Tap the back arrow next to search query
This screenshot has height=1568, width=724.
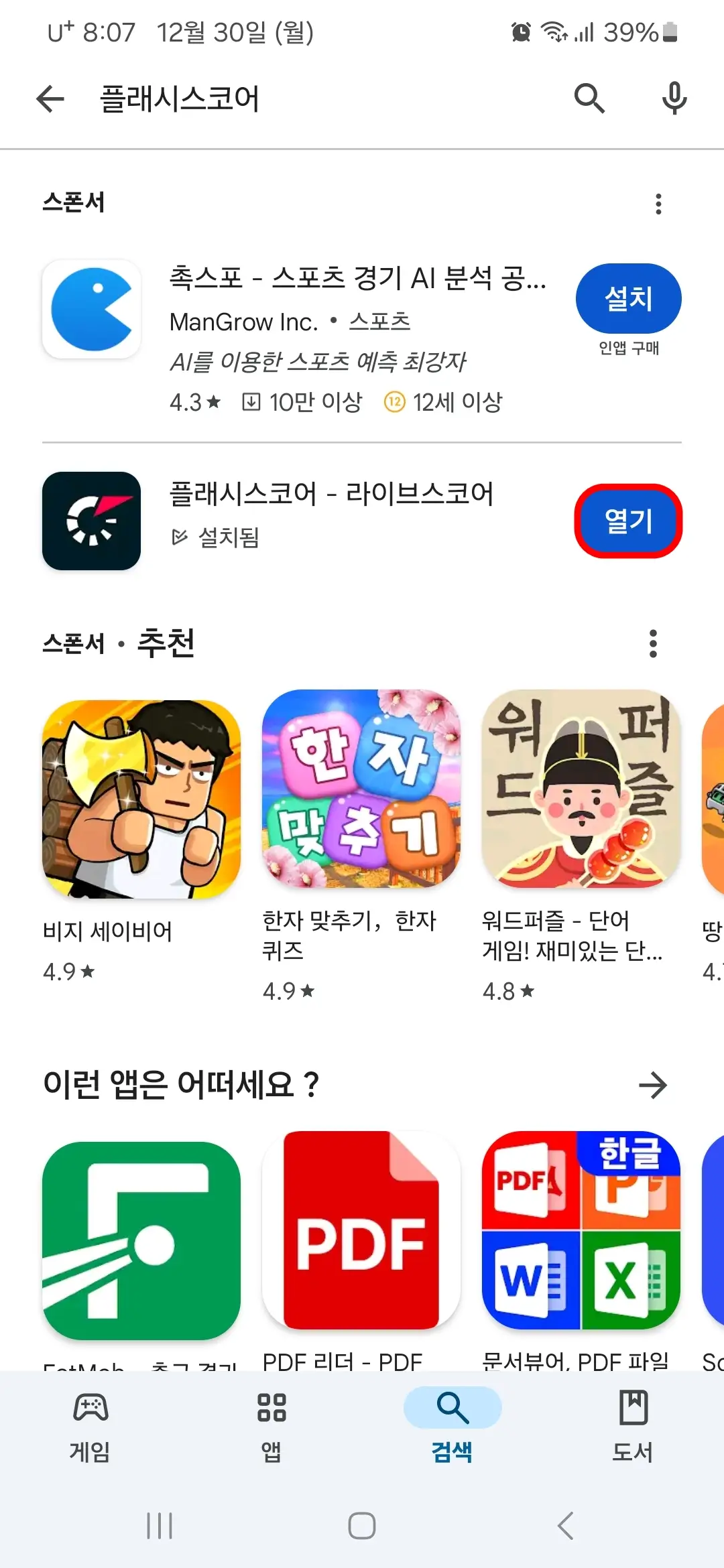coord(49,98)
